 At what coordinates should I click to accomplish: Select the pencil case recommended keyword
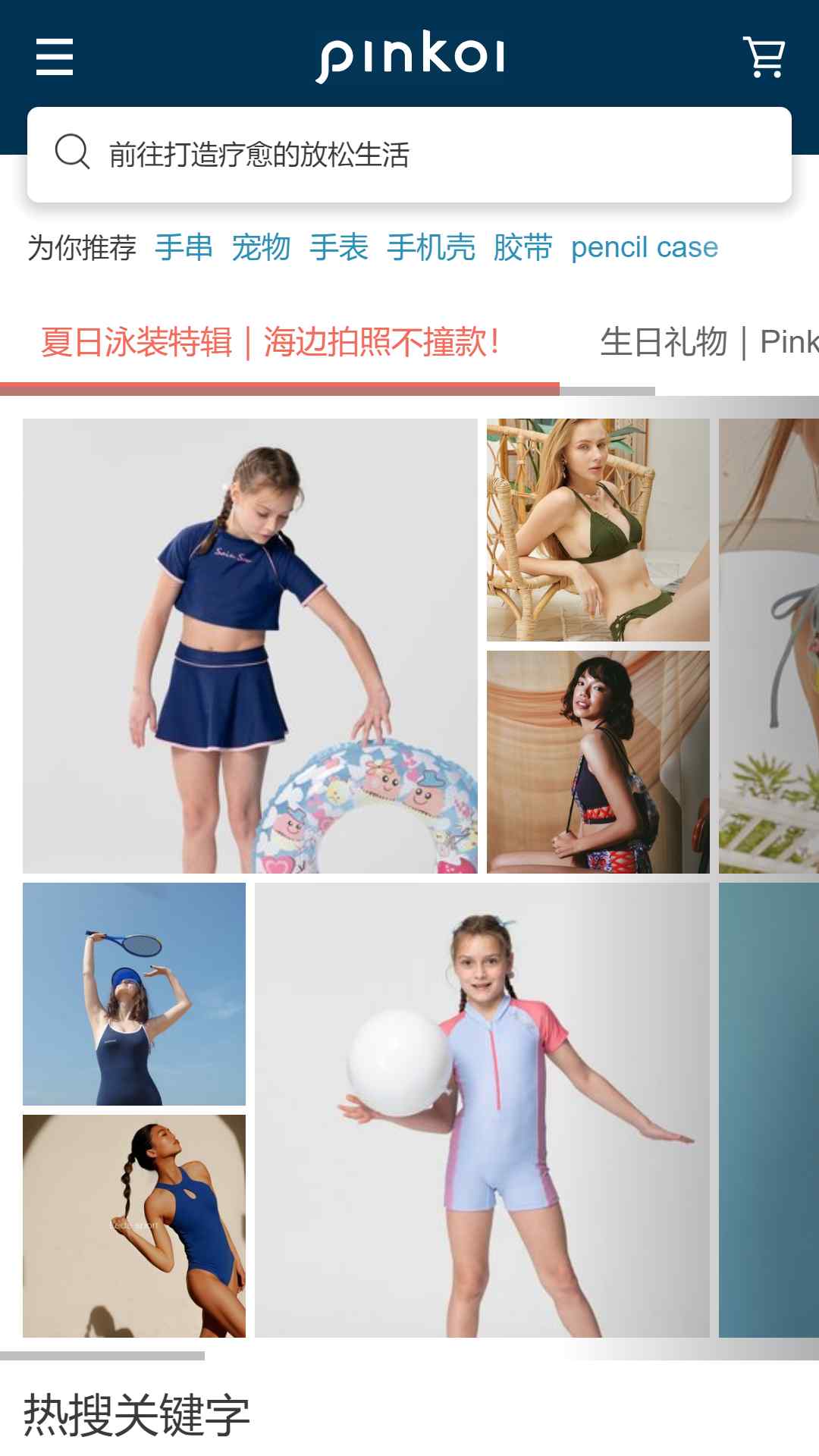(645, 247)
